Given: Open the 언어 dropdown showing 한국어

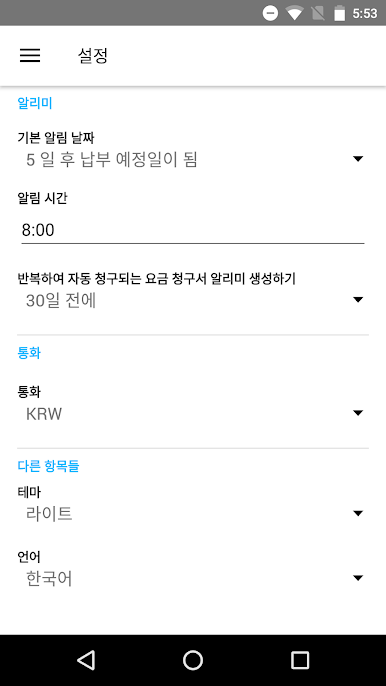Looking at the screenshot, I should [x=193, y=578].
